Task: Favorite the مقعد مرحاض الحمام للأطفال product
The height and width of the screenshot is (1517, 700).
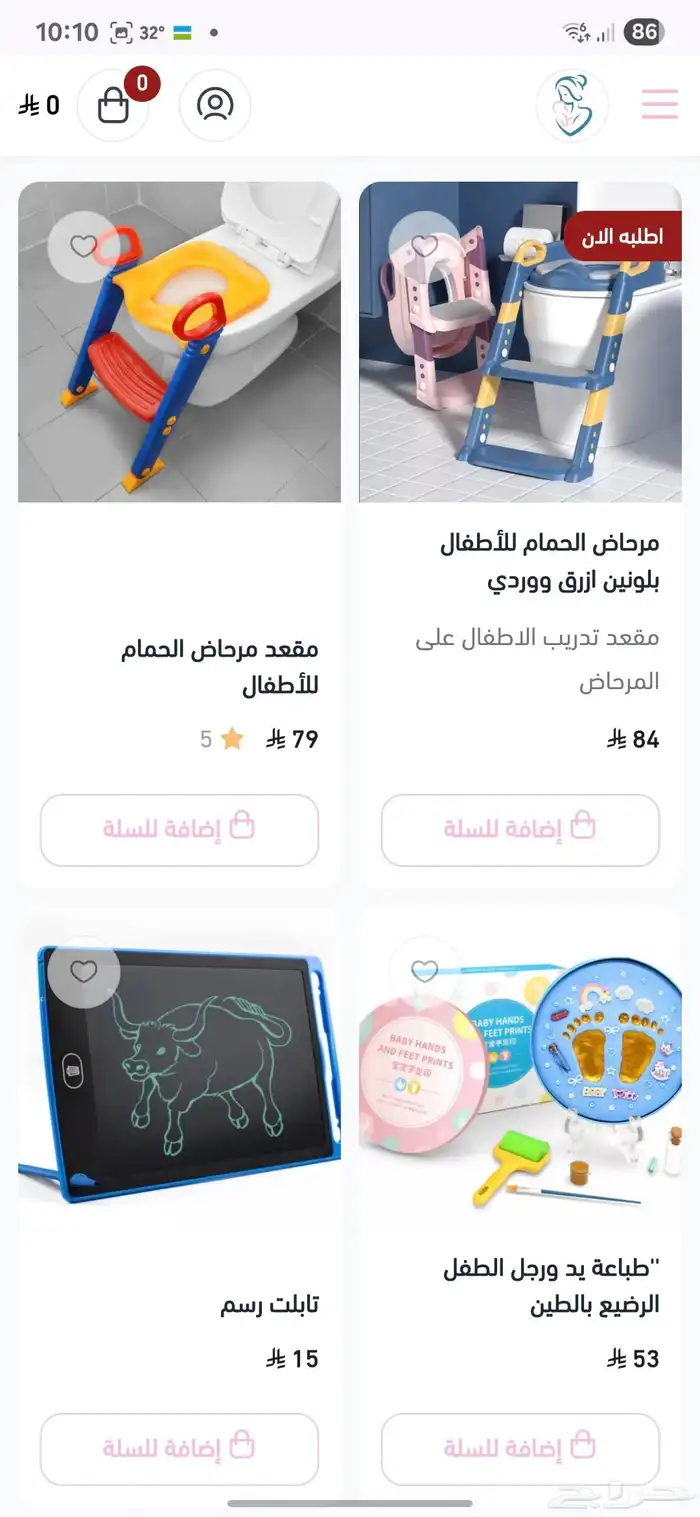Action: 84,246
